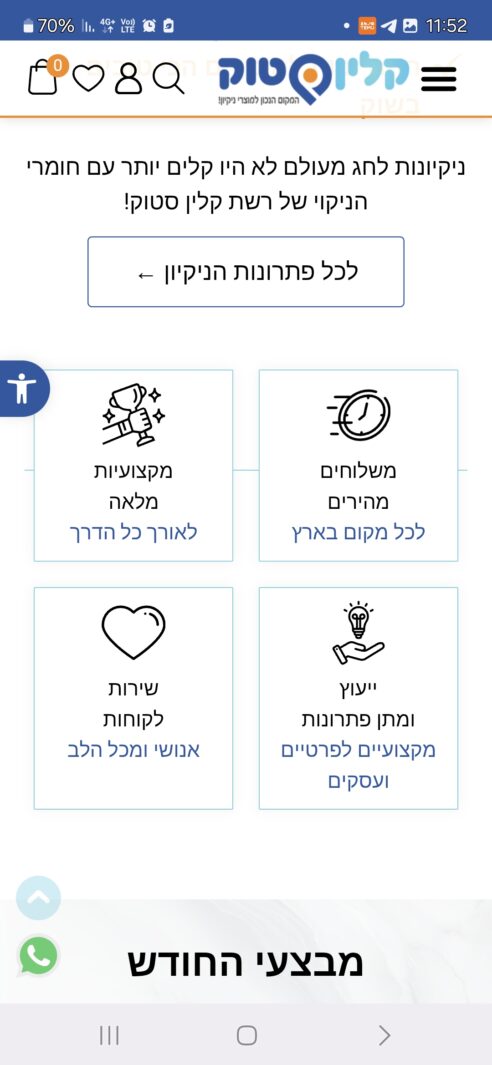Image resolution: width=492 pixels, height=1065 pixels.
Task: Open the accessibility options button
Action: (22, 389)
